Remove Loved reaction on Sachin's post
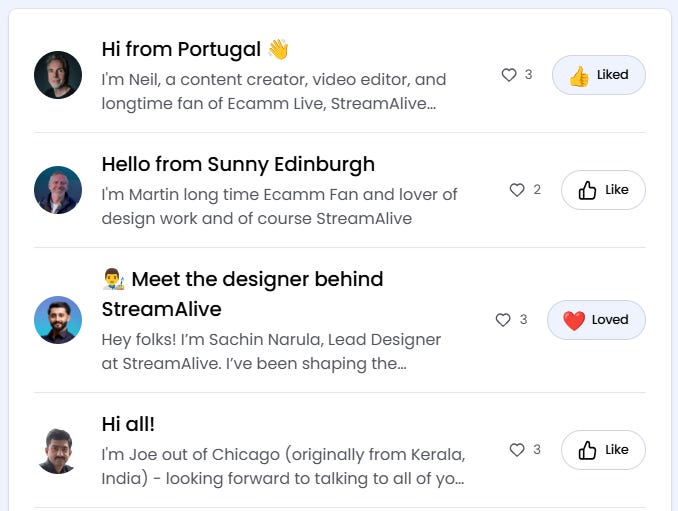The width and height of the screenshot is (678, 511). 596,320
